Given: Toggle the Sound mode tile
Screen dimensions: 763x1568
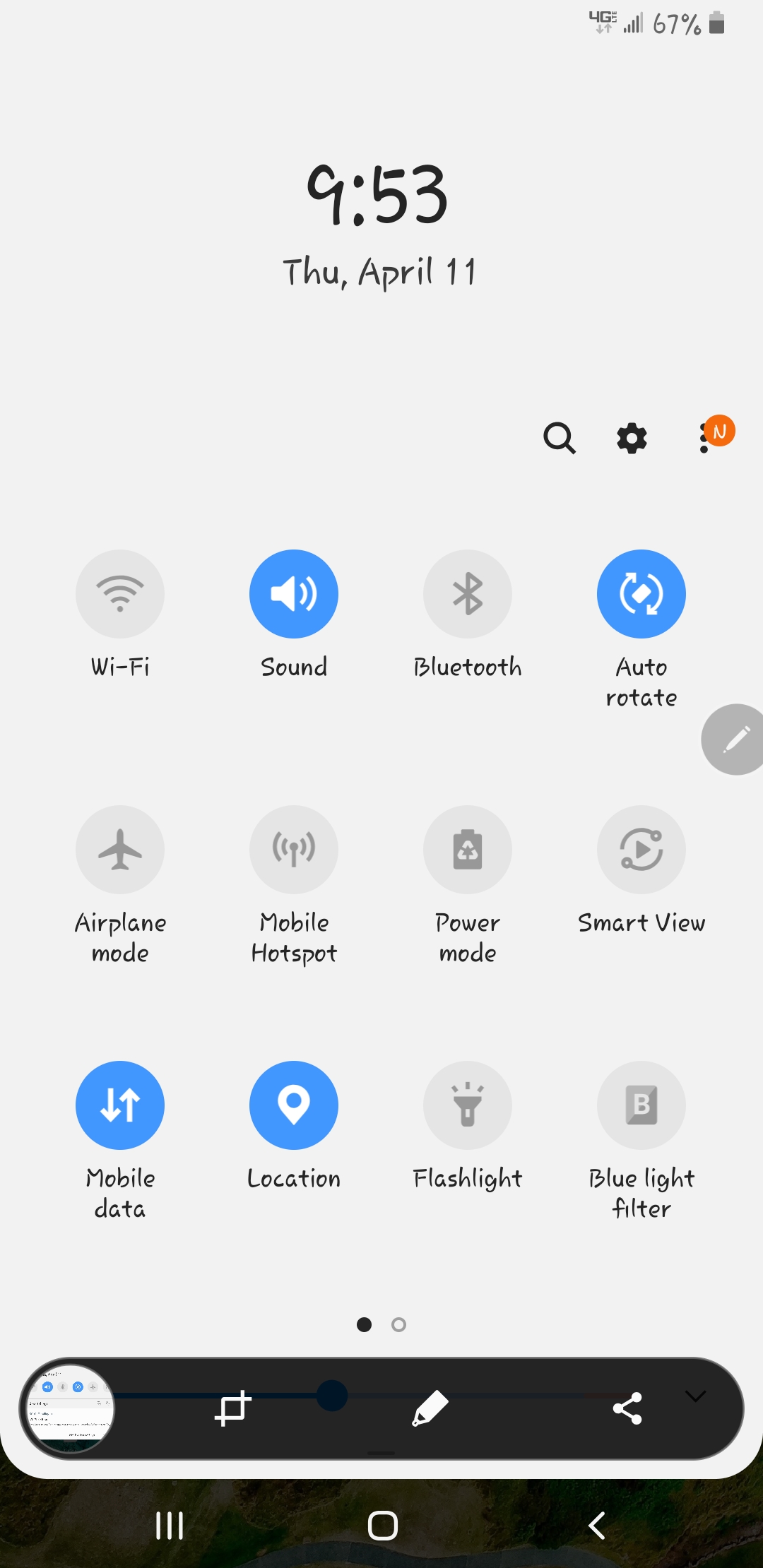Looking at the screenshot, I should [294, 594].
